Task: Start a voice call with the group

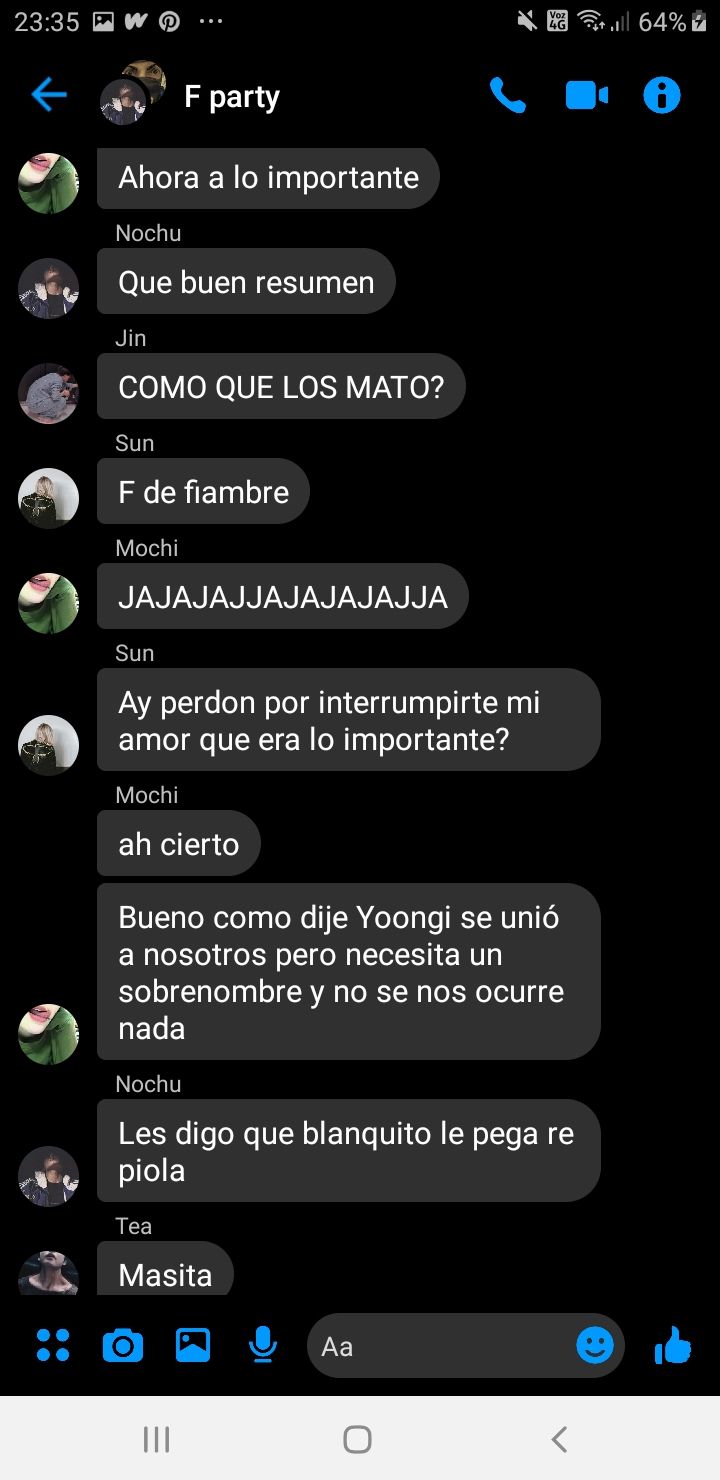Action: (507, 96)
